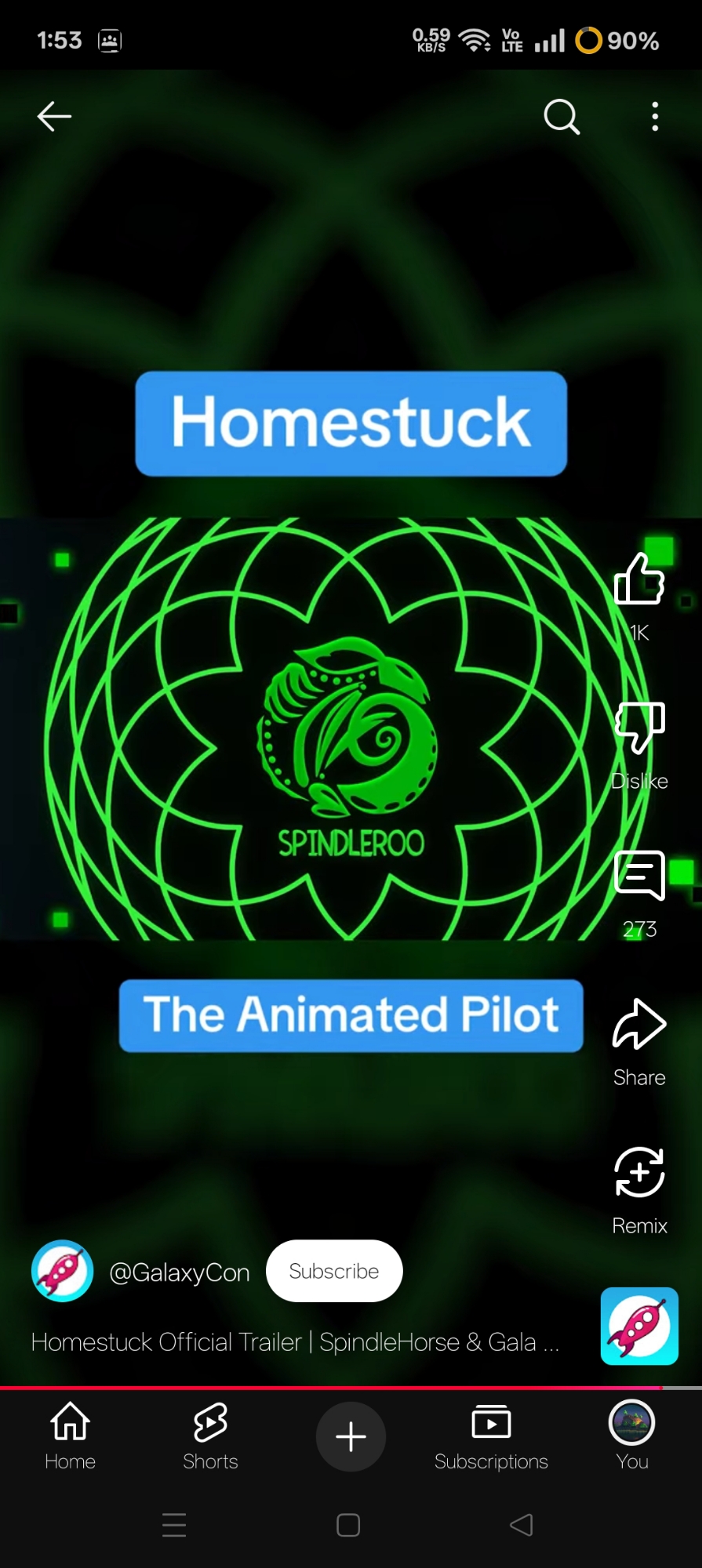Image resolution: width=702 pixels, height=1568 pixels.
Task: Open the sound thumbnail beside the video title
Action: (x=639, y=1326)
